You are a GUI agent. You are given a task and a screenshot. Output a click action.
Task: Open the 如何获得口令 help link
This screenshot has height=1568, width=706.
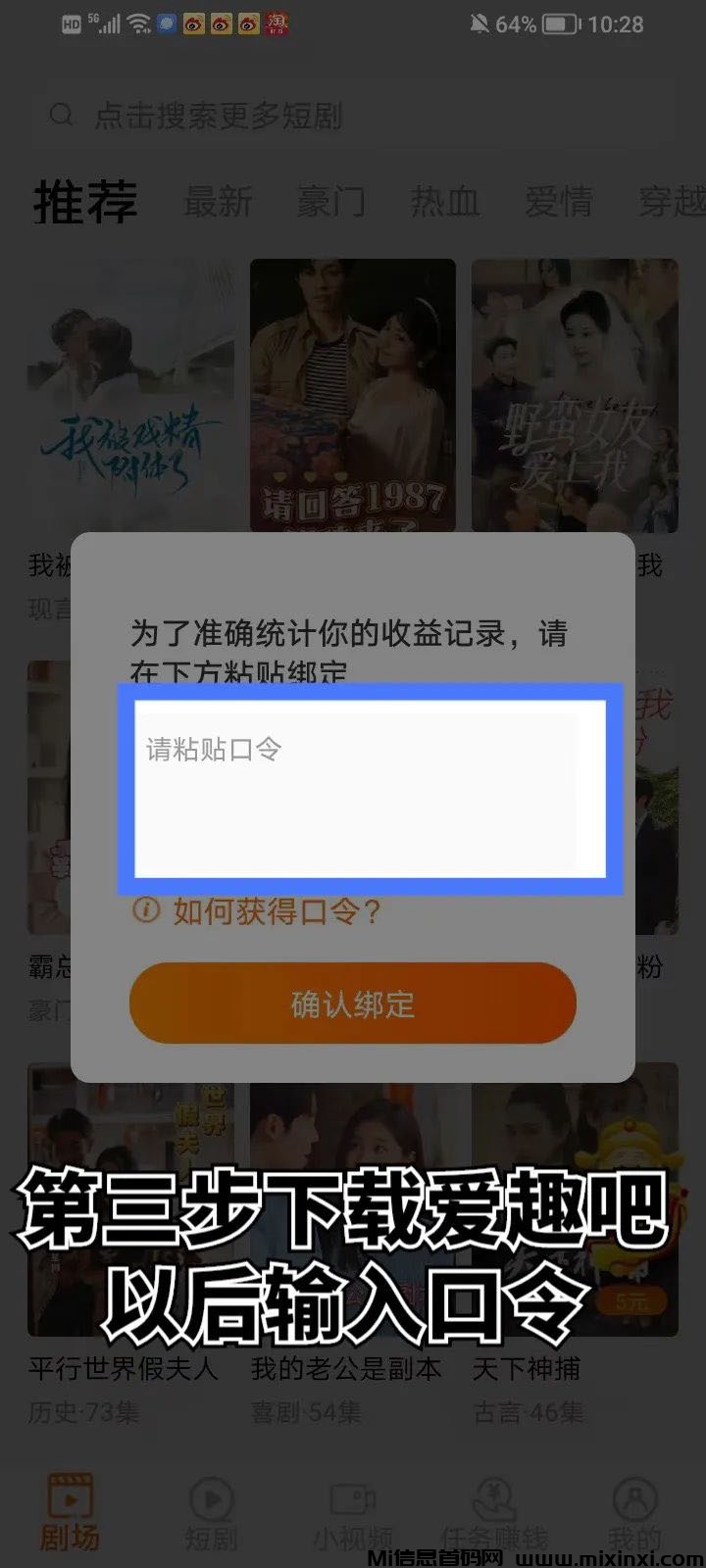275,912
